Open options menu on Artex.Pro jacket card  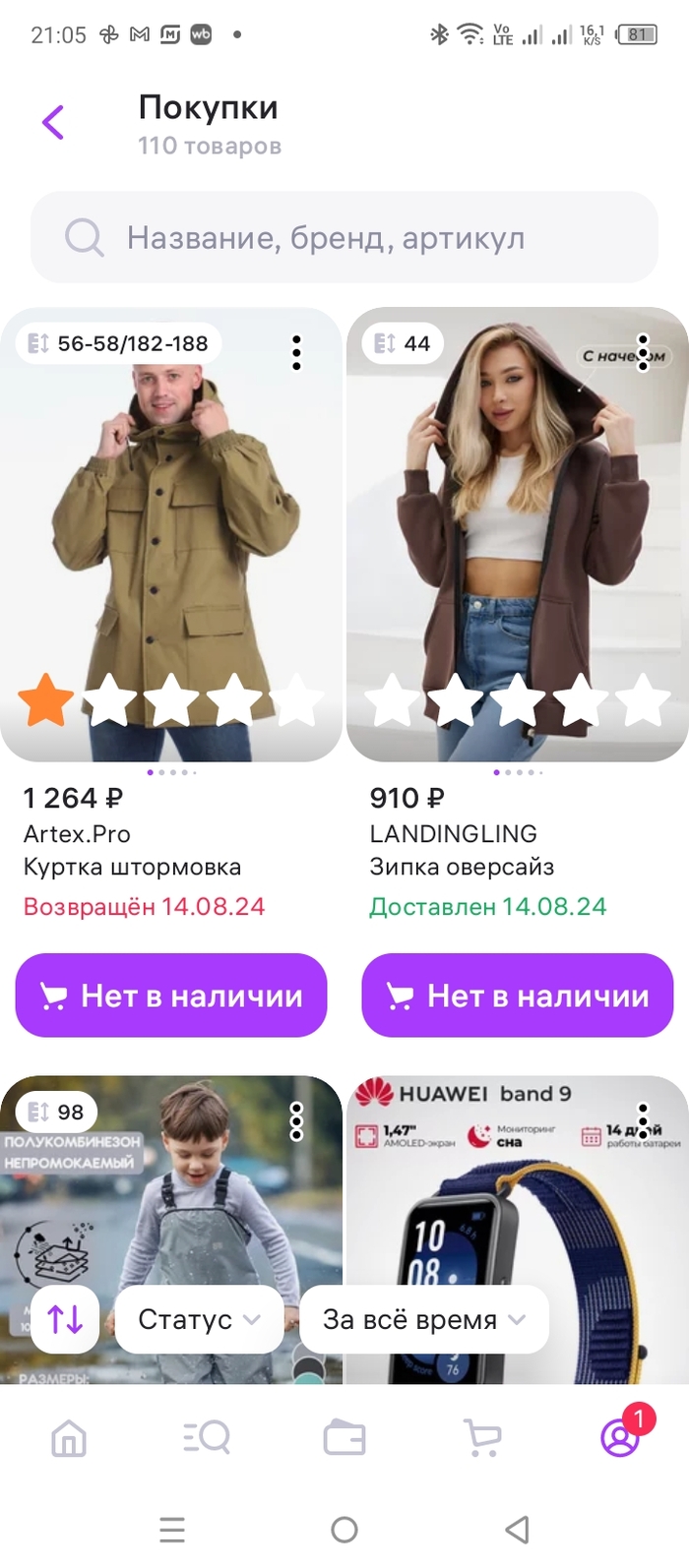click(296, 352)
